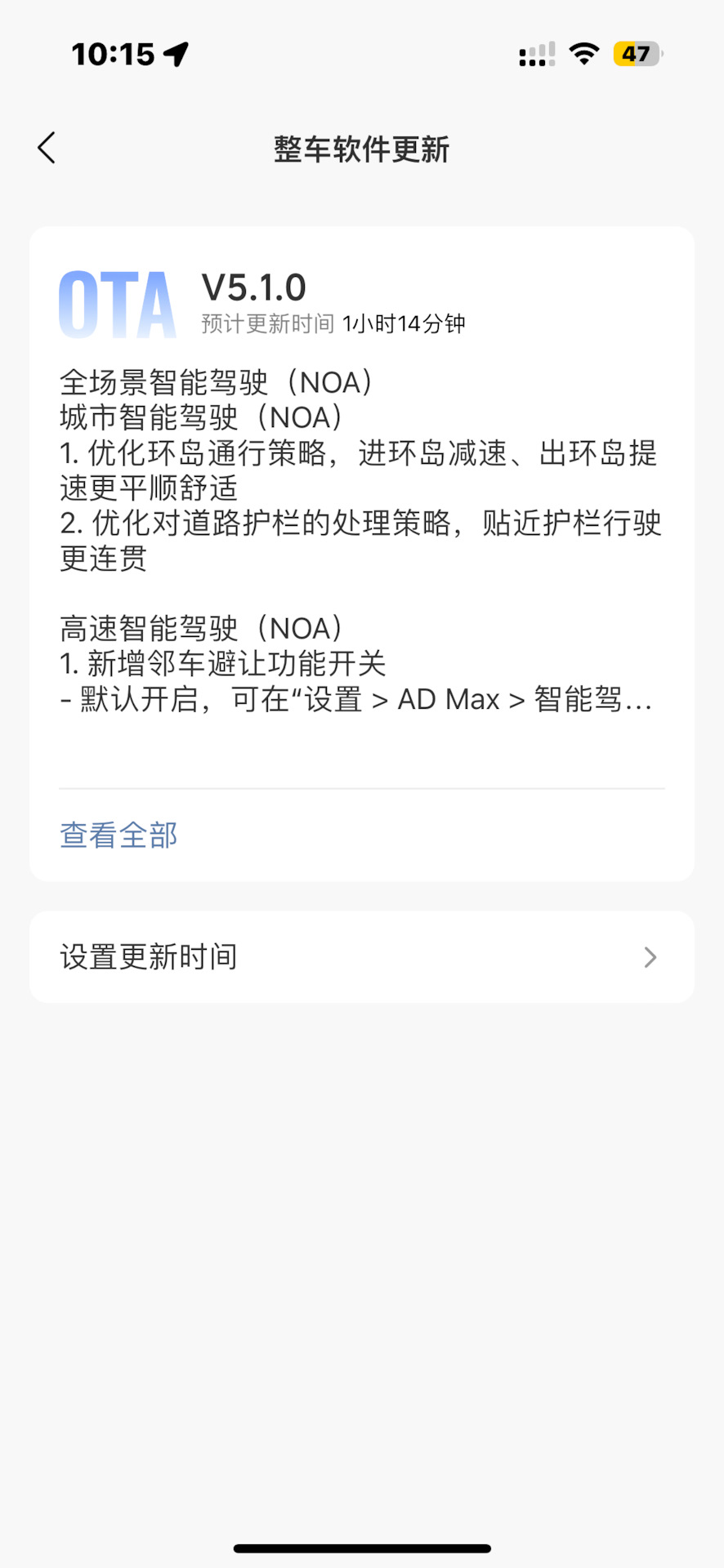Tap the back arrow to leave update page

point(46,148)
